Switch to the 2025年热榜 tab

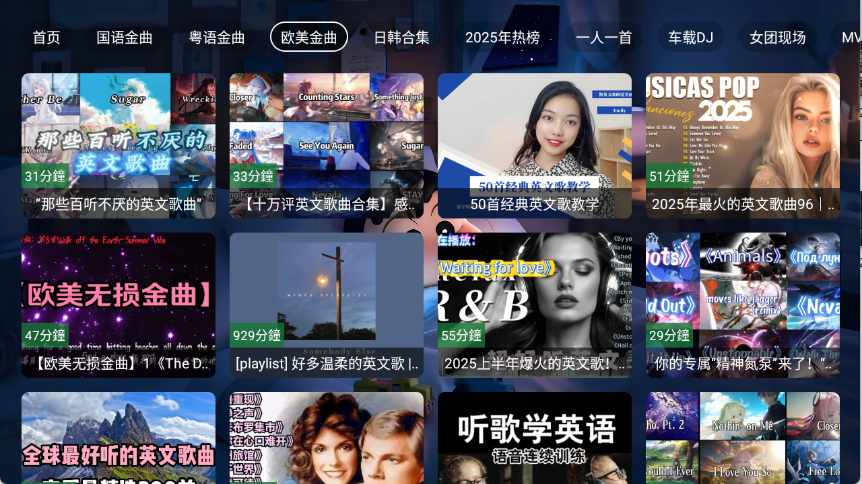(x=502, y=37)
